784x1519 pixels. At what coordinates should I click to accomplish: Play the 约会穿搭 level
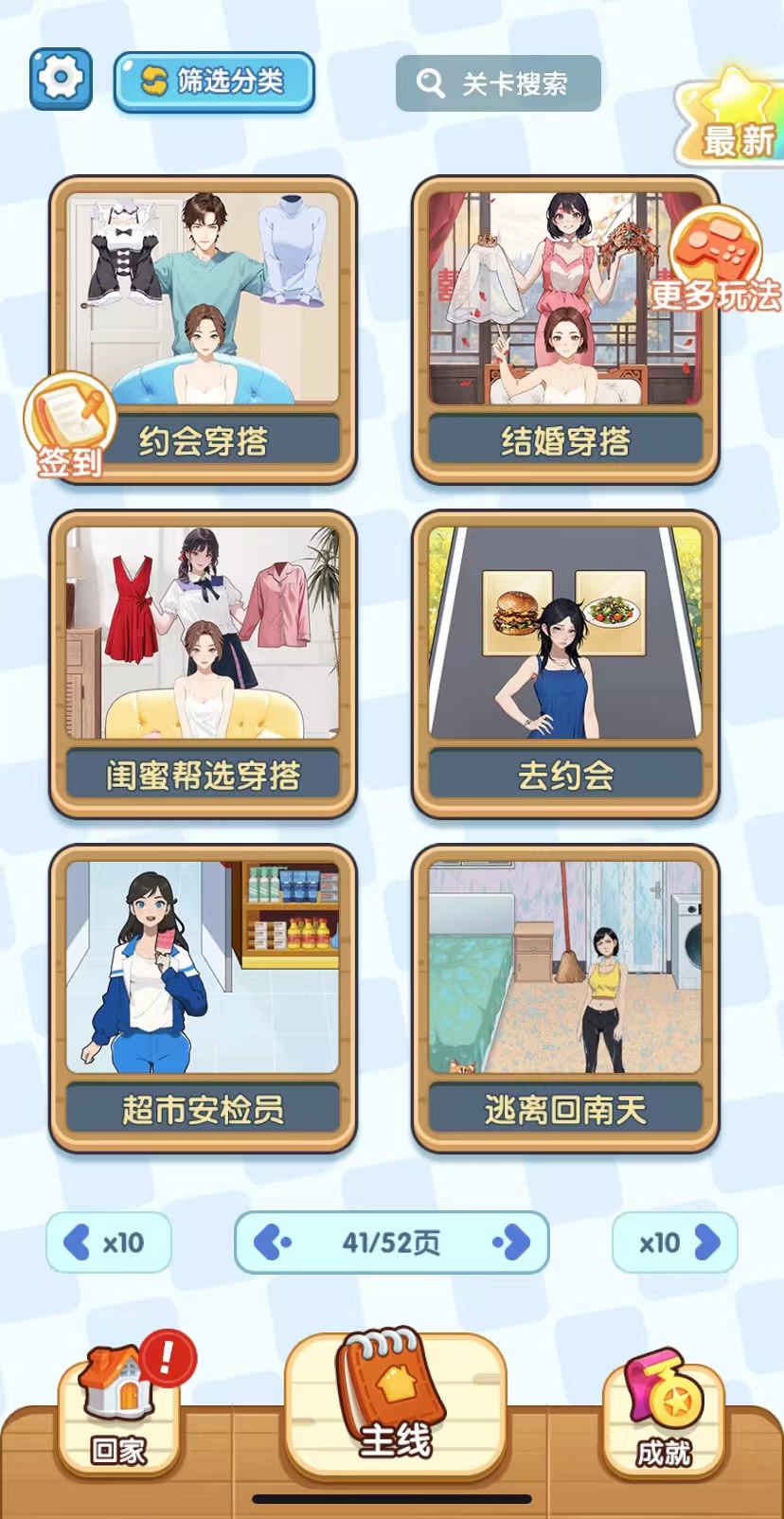point(204,330)
